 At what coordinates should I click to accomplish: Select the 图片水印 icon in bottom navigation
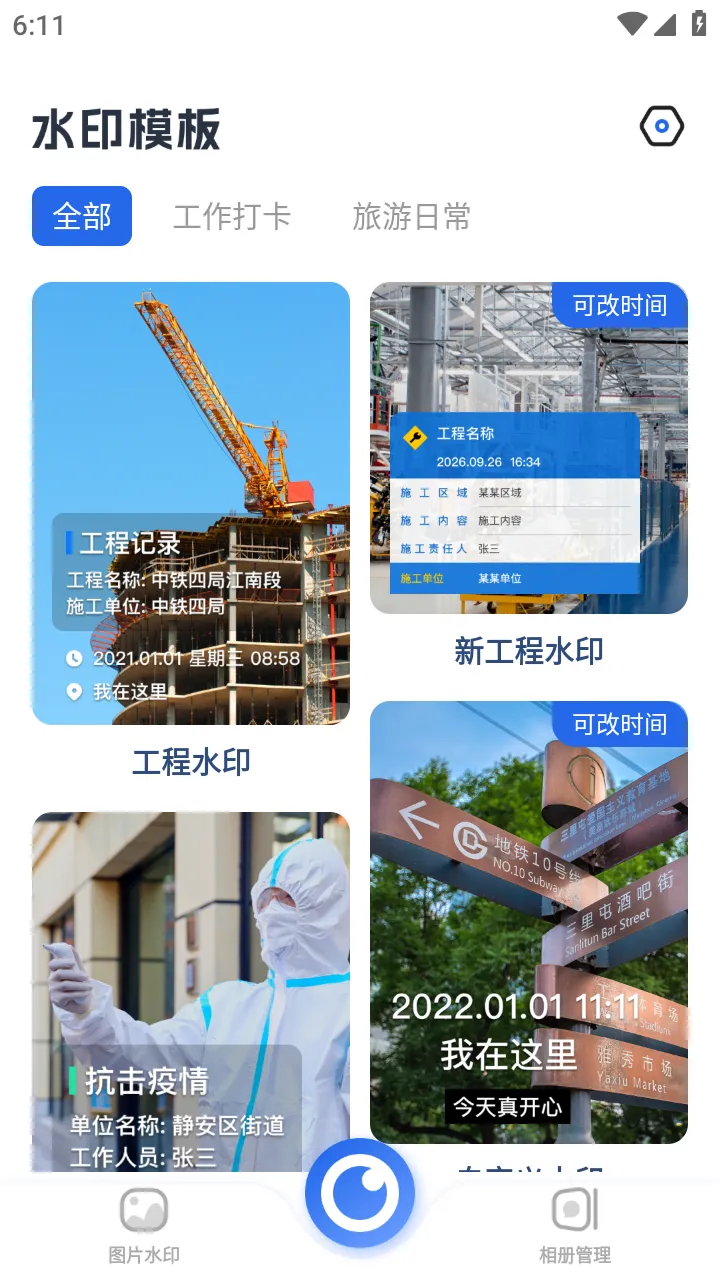(144, 1212)
